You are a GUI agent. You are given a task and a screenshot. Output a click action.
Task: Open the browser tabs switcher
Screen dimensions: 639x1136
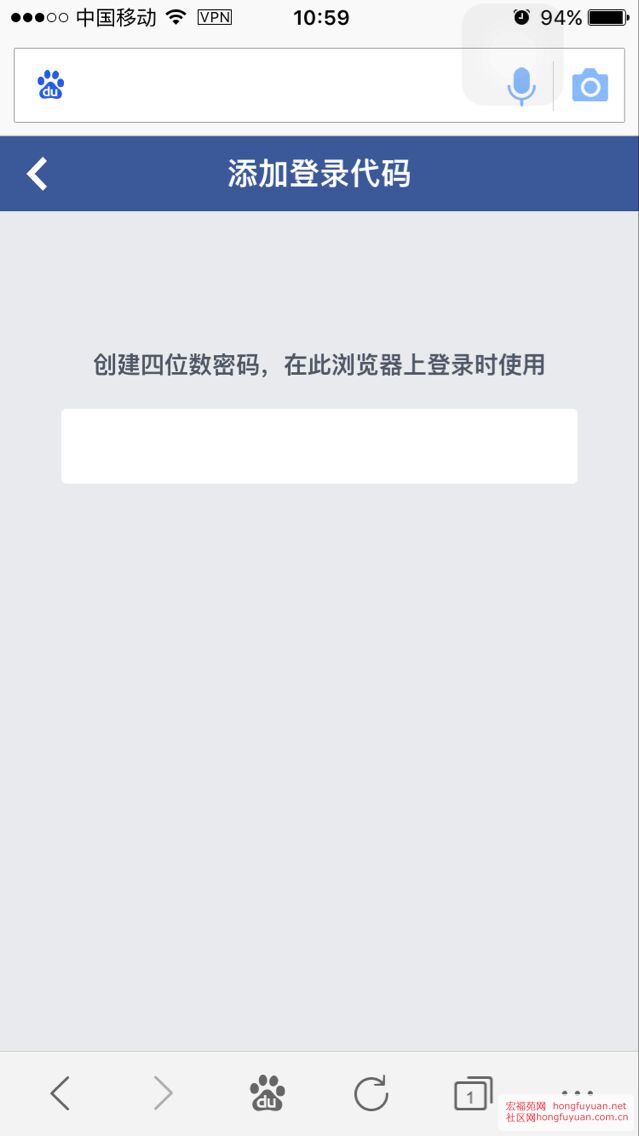coord(472,1093)
